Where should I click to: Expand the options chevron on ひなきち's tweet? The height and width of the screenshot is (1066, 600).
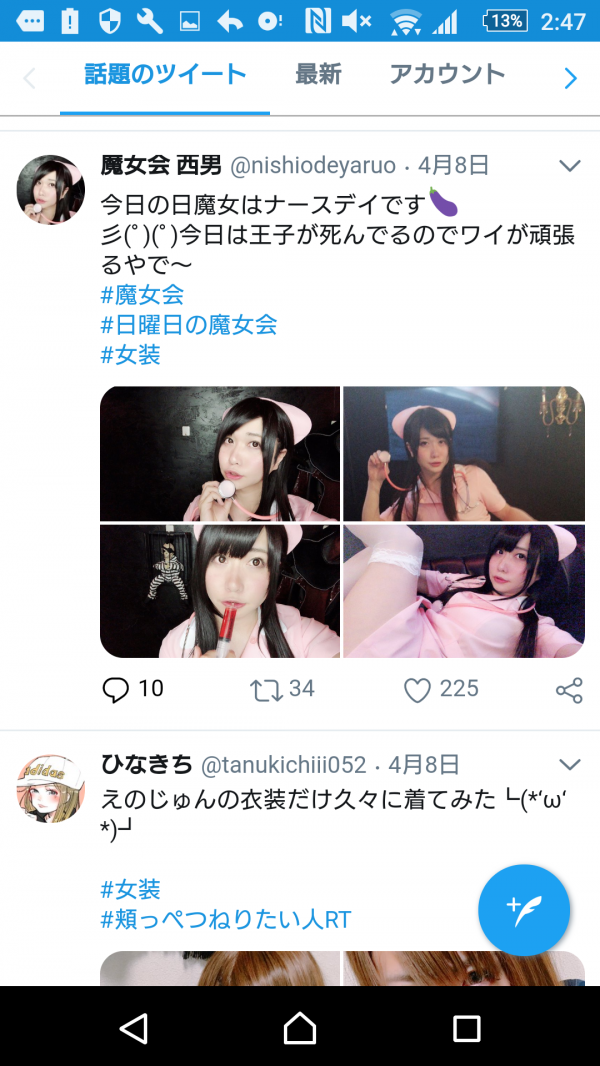[x=569, y=765]
